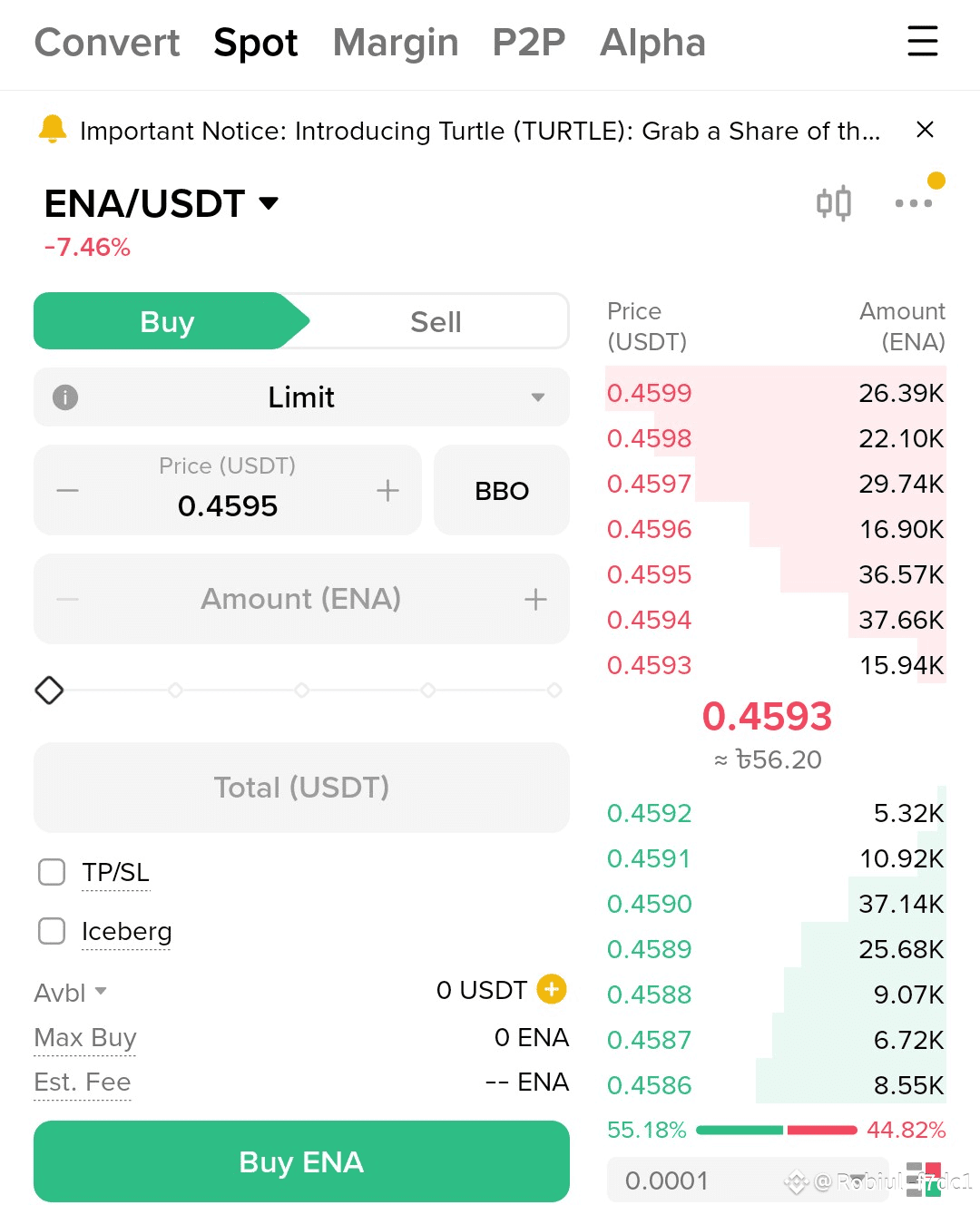This screenshot has width=980, height=1205.
Task: Enable the TP/SL checkbox
Action: click(52, 872)
